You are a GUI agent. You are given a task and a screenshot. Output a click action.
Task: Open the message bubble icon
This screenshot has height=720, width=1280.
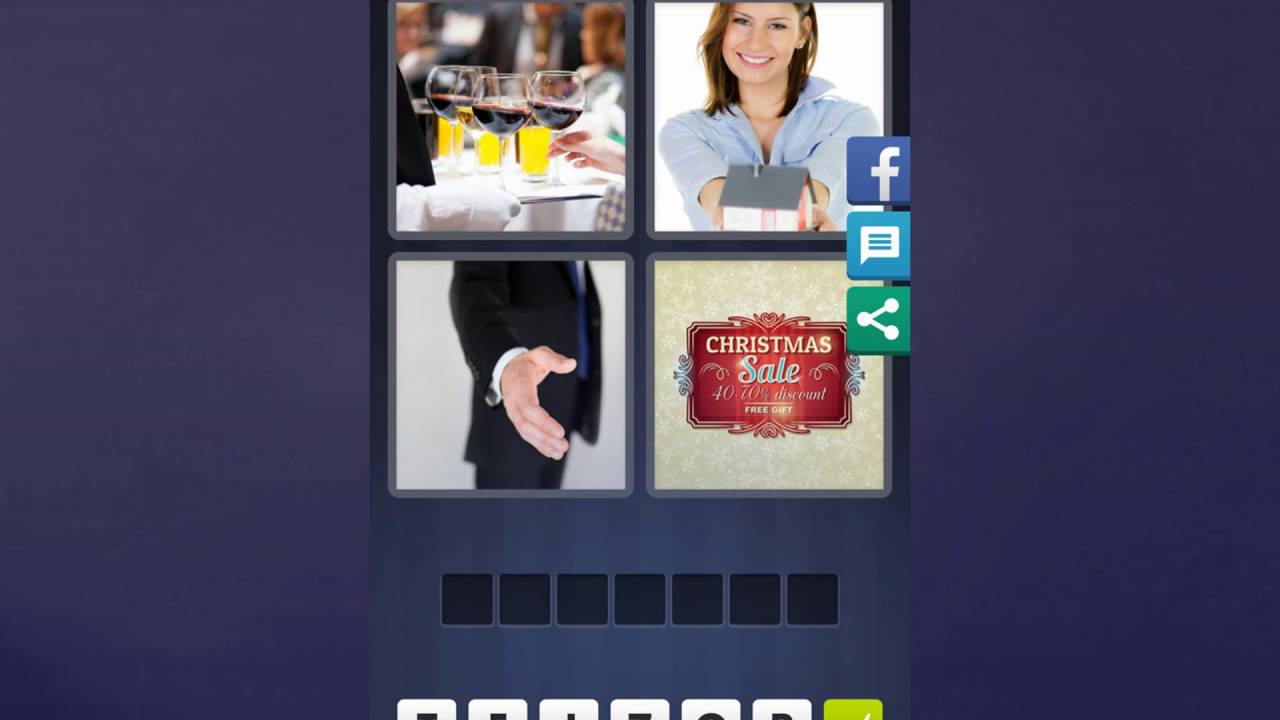[878, 245]
